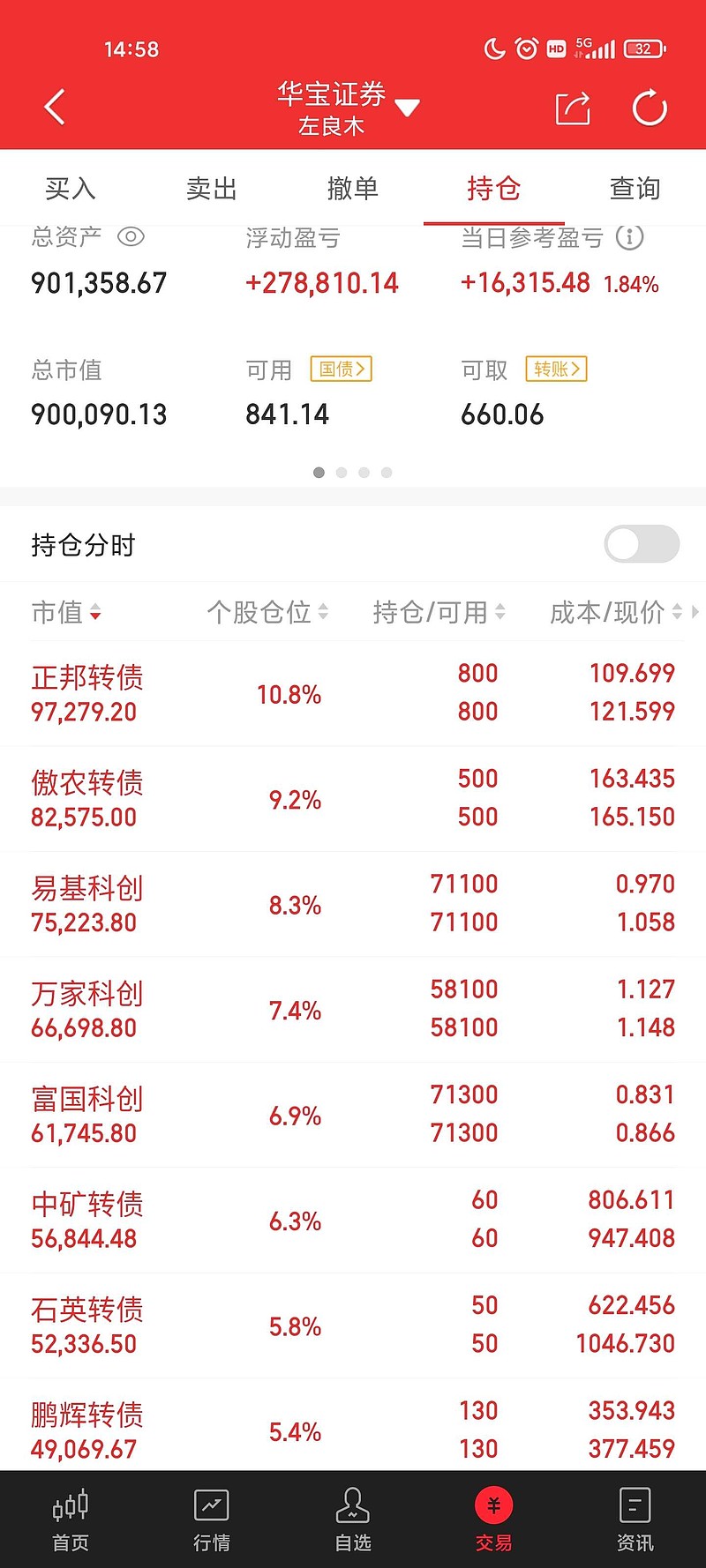
Task: Sort holdings by 个股仓位
Action: (x=268, y=612)
